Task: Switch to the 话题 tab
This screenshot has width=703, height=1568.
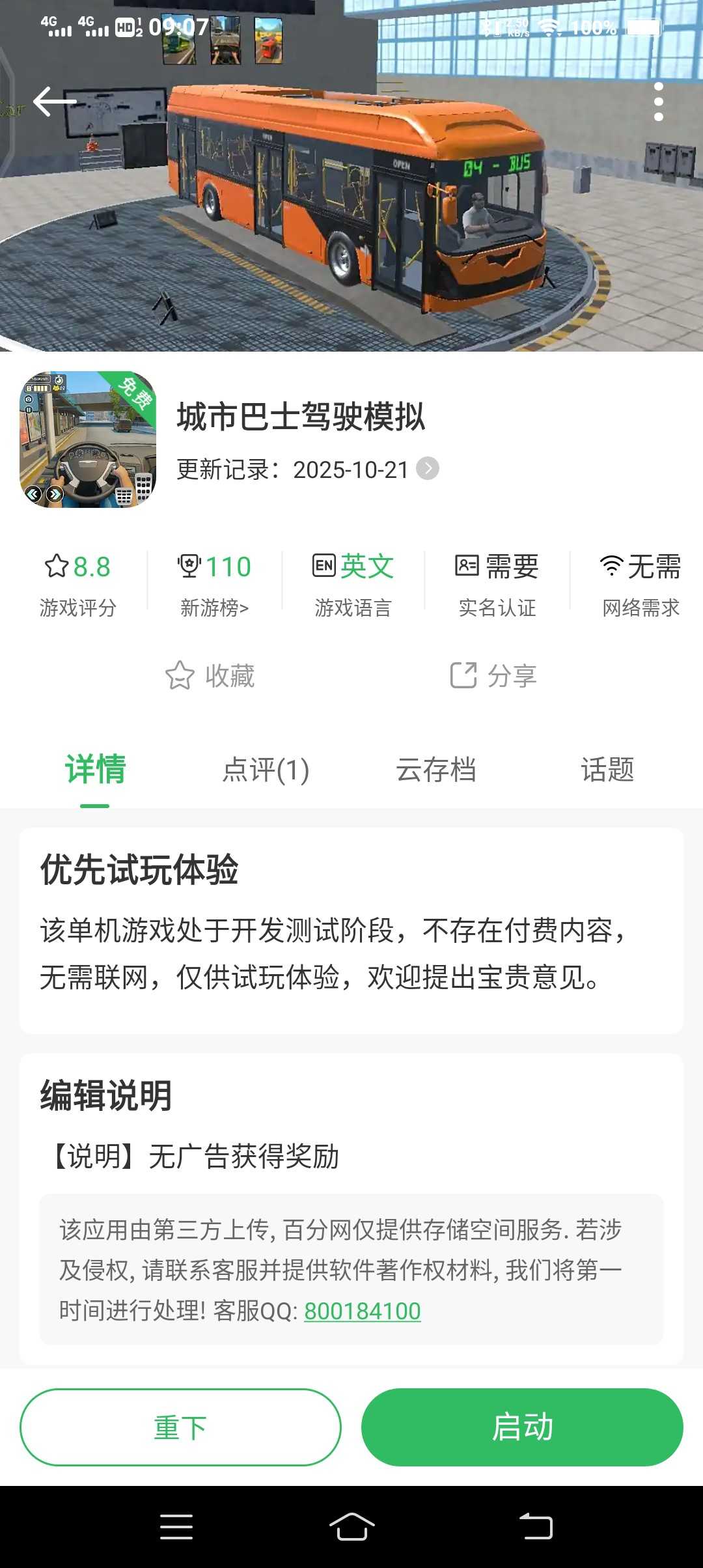Action: (607, 770)
